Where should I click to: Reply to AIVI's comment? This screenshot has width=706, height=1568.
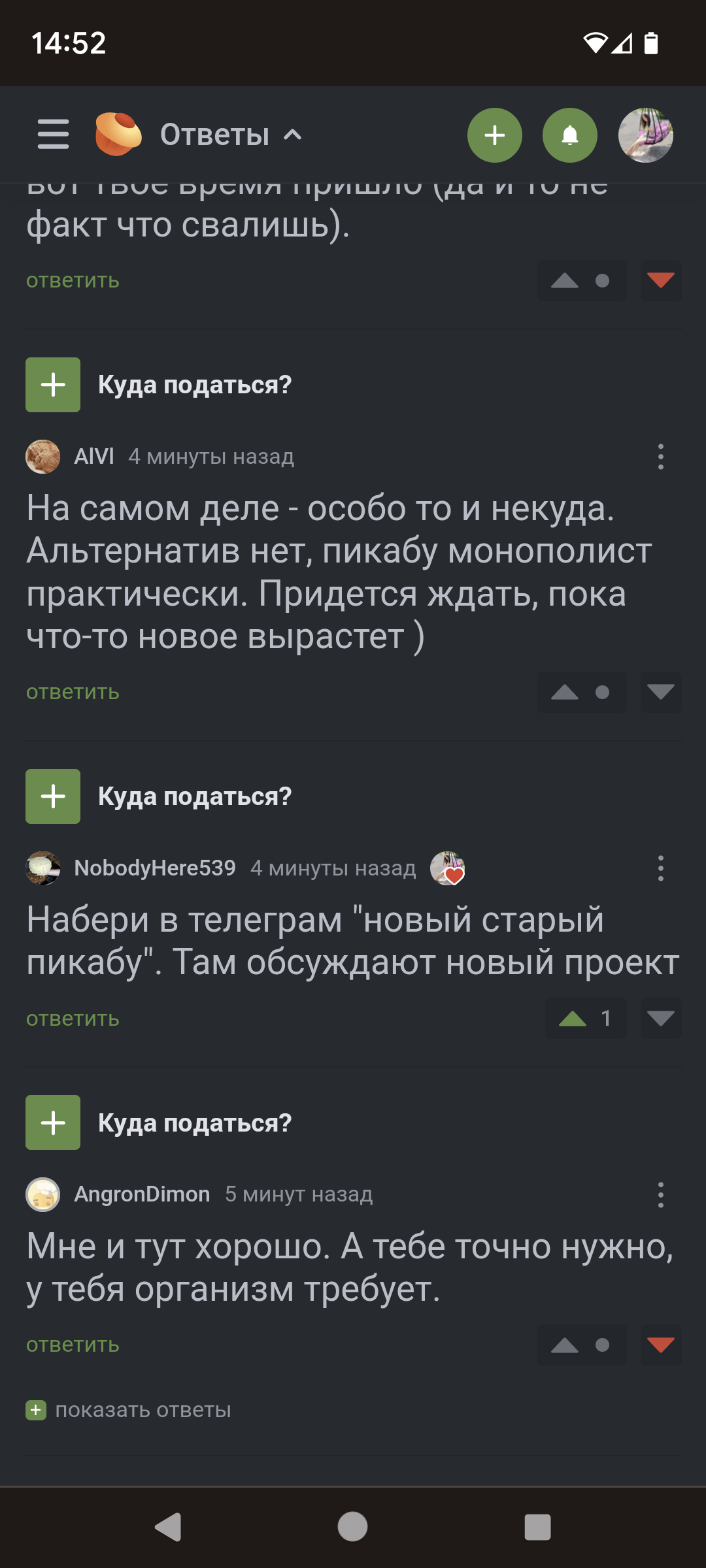73,692
